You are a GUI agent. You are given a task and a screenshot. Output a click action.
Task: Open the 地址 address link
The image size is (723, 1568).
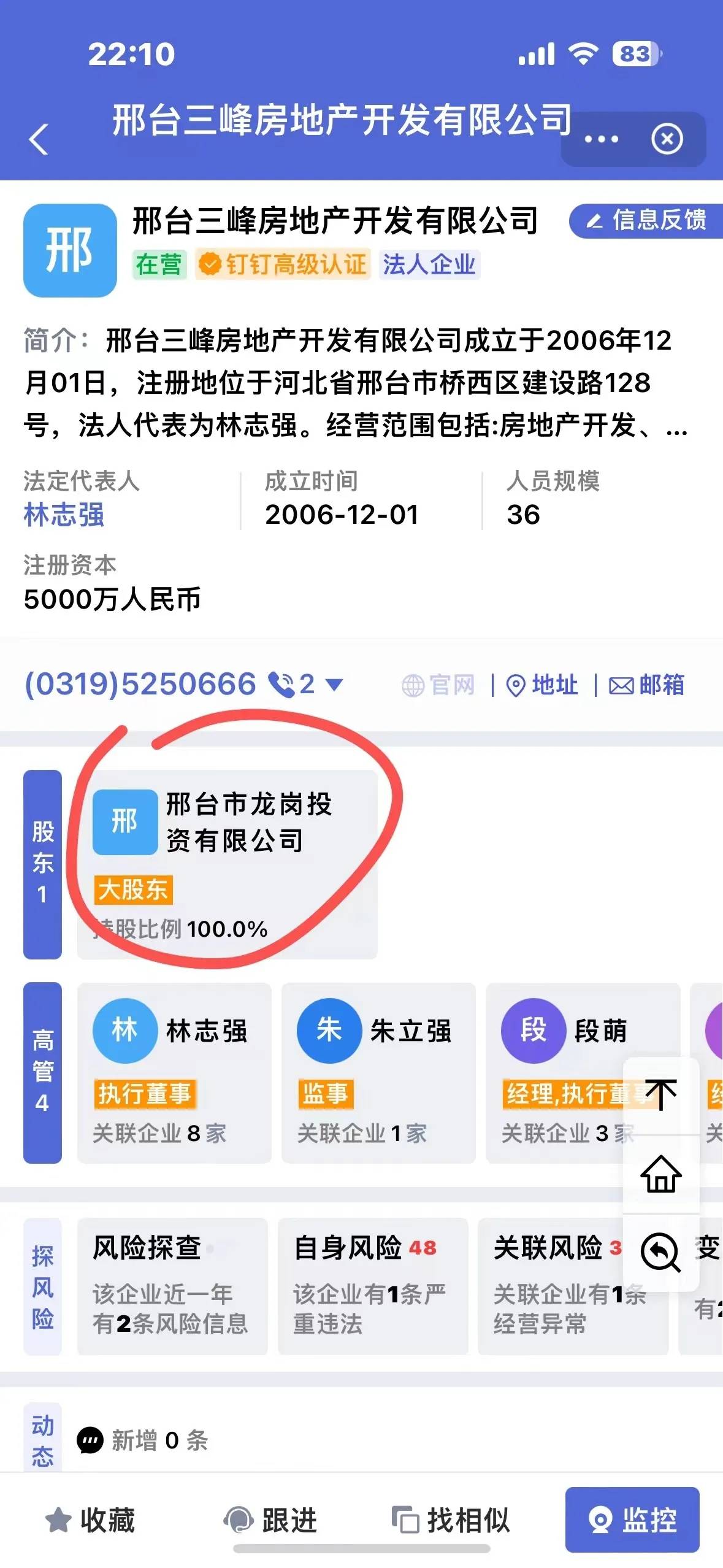click(542, 685)
